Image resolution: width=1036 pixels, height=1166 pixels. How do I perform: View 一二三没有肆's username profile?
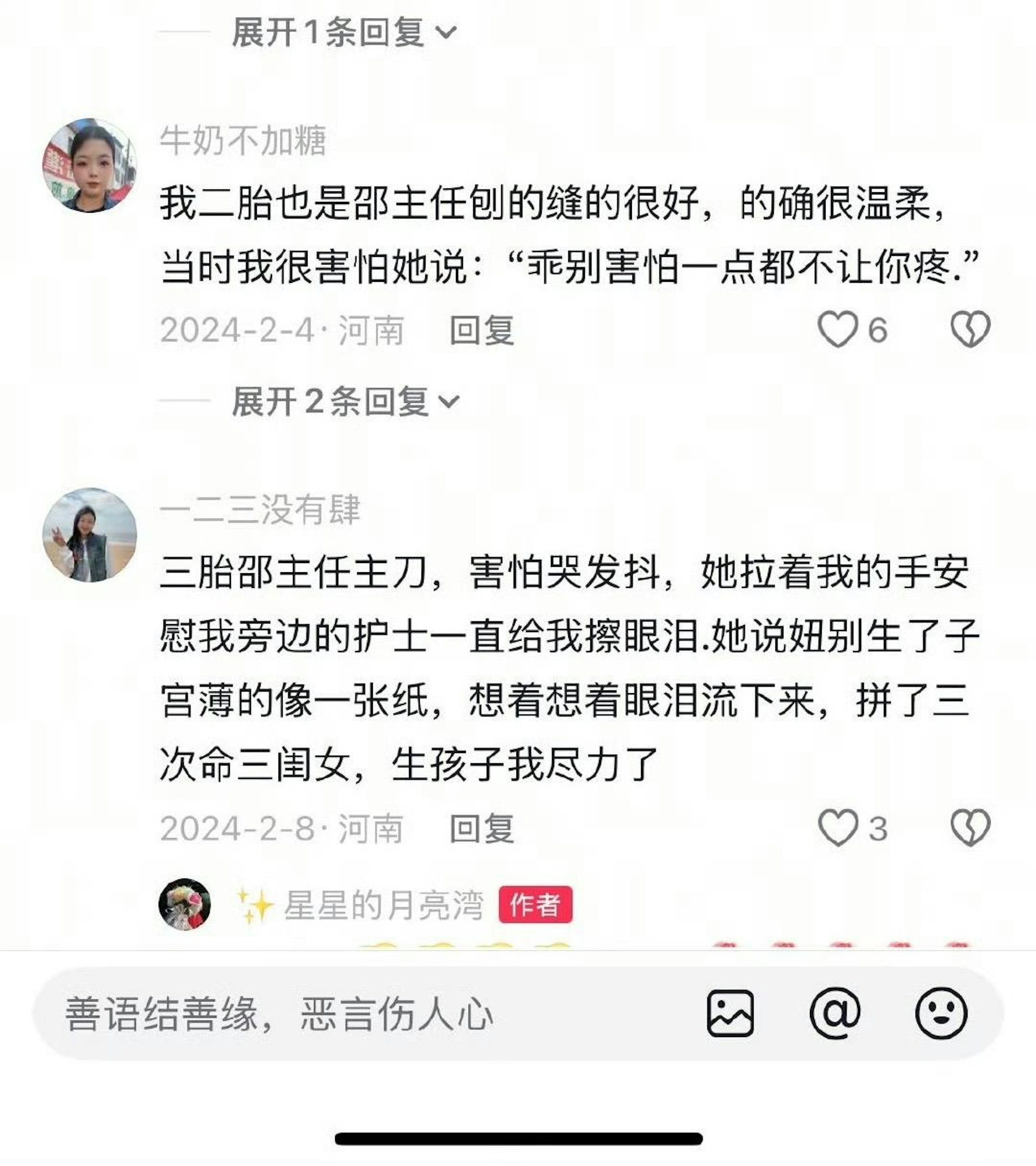(x=260, y=510)
